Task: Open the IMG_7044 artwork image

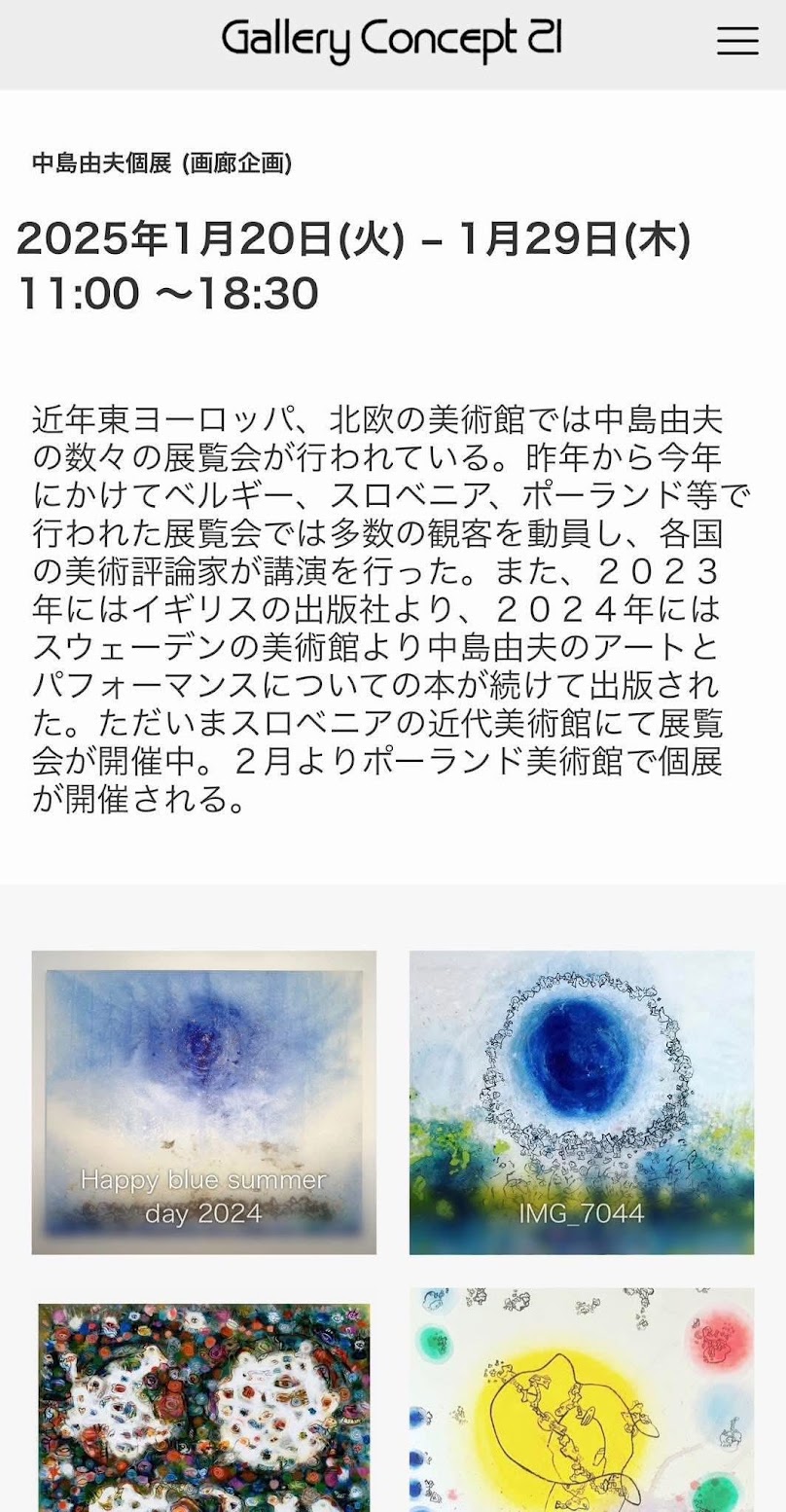Action: (x=581, y=1101)
